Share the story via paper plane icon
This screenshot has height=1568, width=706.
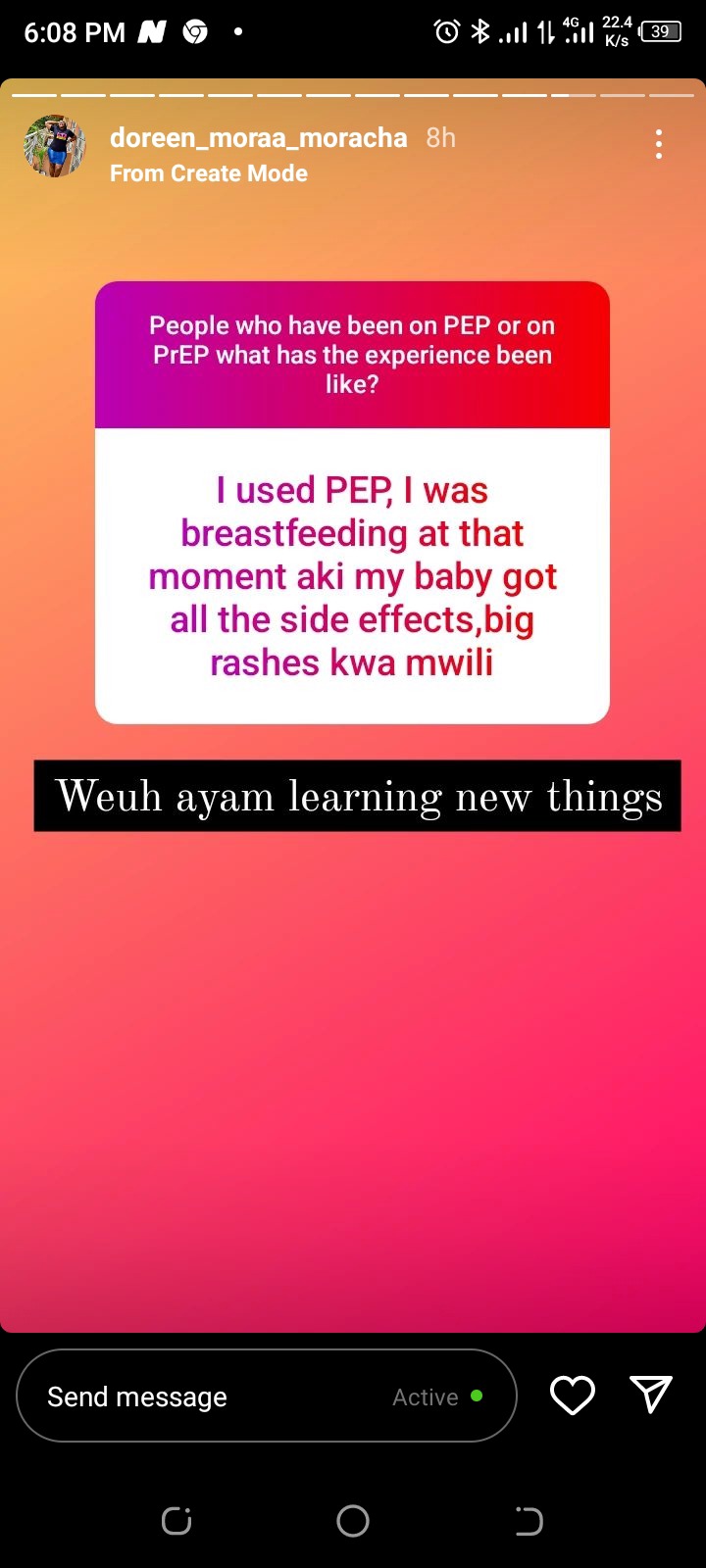click(651, 1395)
